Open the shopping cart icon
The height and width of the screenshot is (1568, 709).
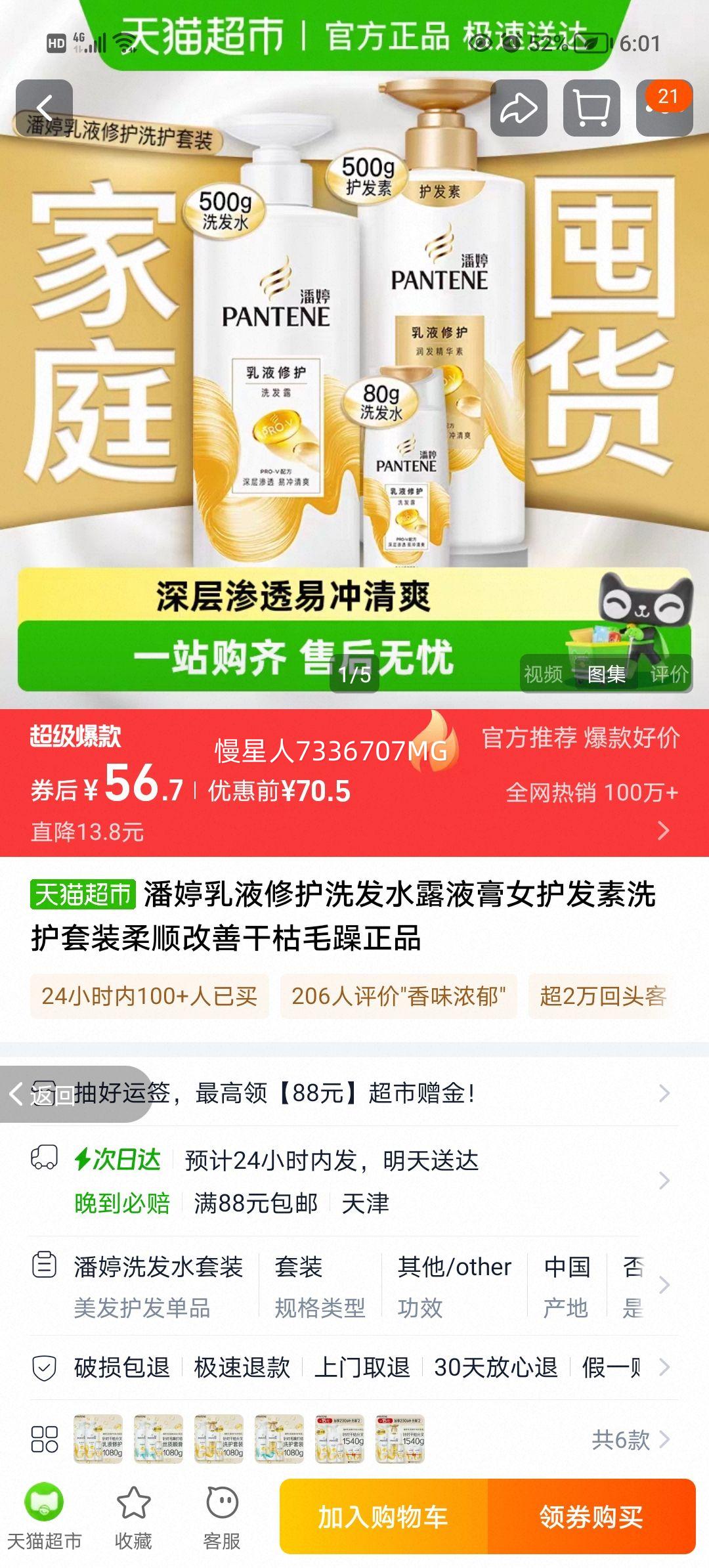tap(591, 106)
